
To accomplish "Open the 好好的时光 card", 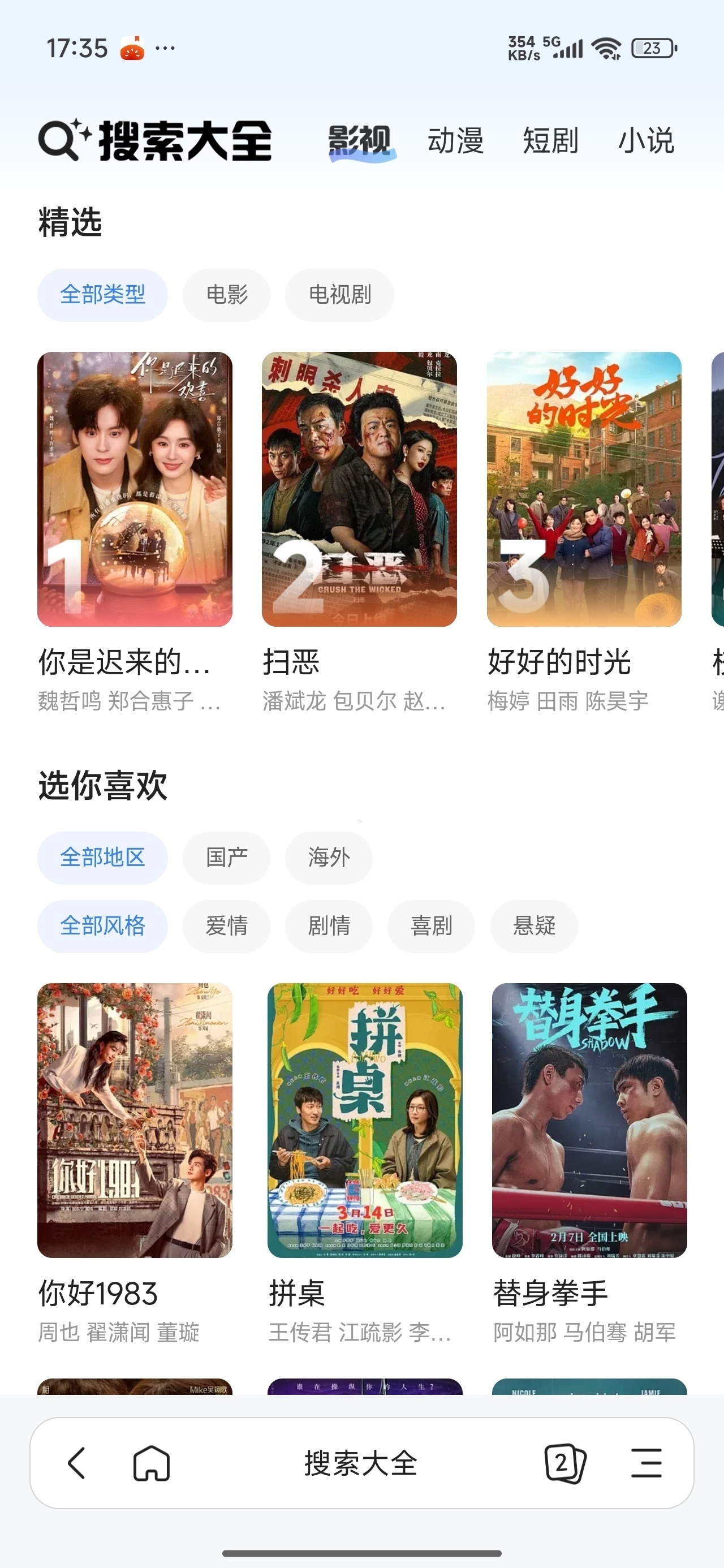I will coord(584,489).
